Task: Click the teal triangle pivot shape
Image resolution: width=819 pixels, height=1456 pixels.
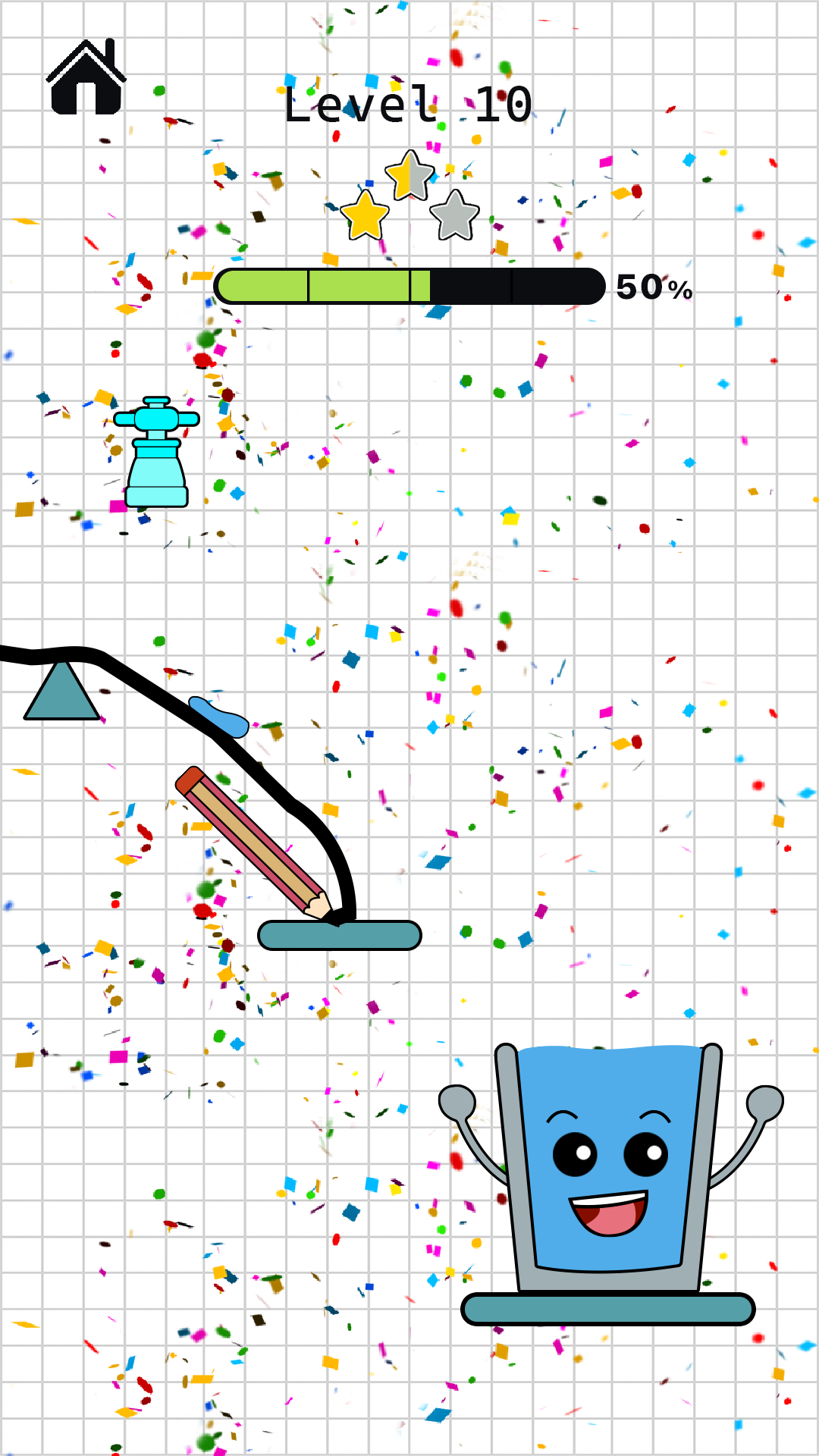Action: coord(61,694)
